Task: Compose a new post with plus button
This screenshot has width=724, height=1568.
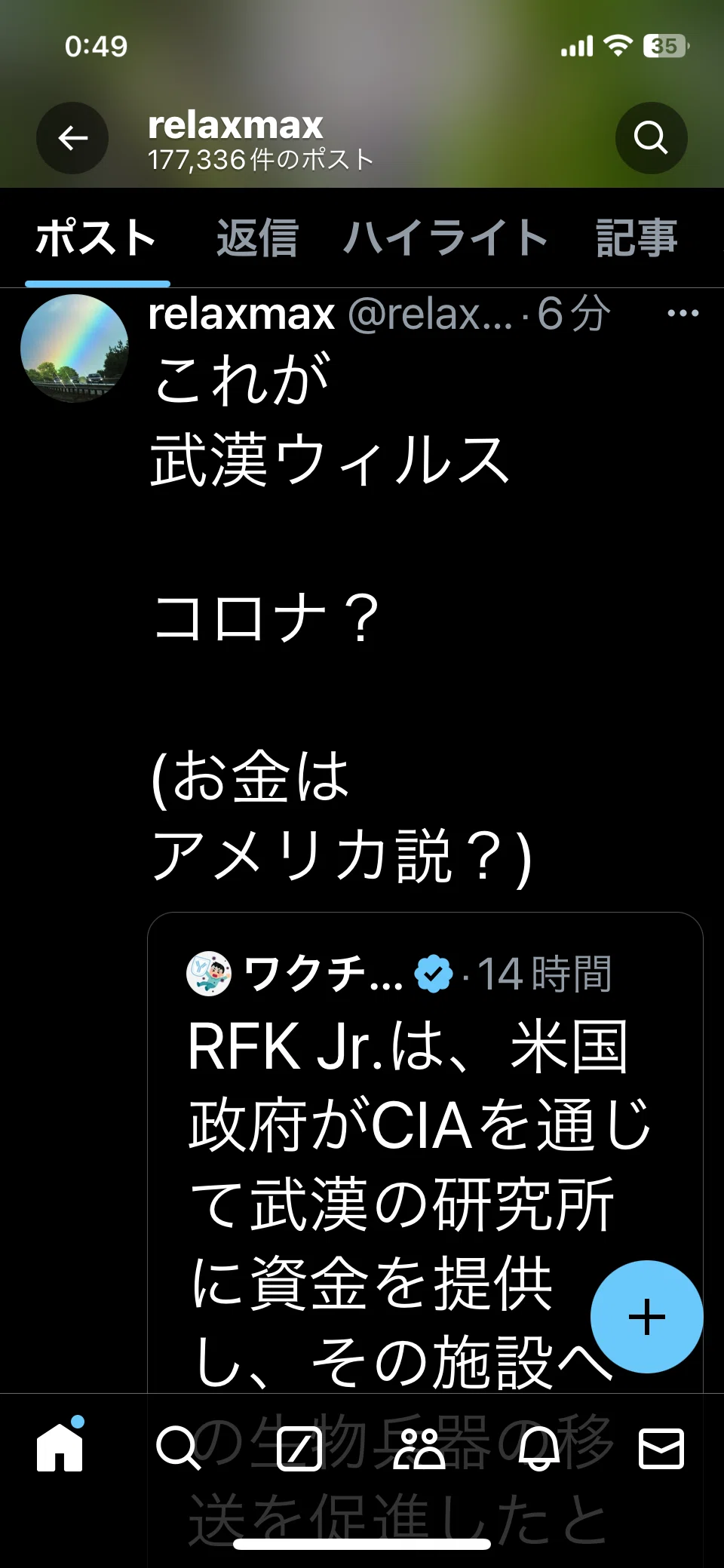Action: tap(647, 1317)
